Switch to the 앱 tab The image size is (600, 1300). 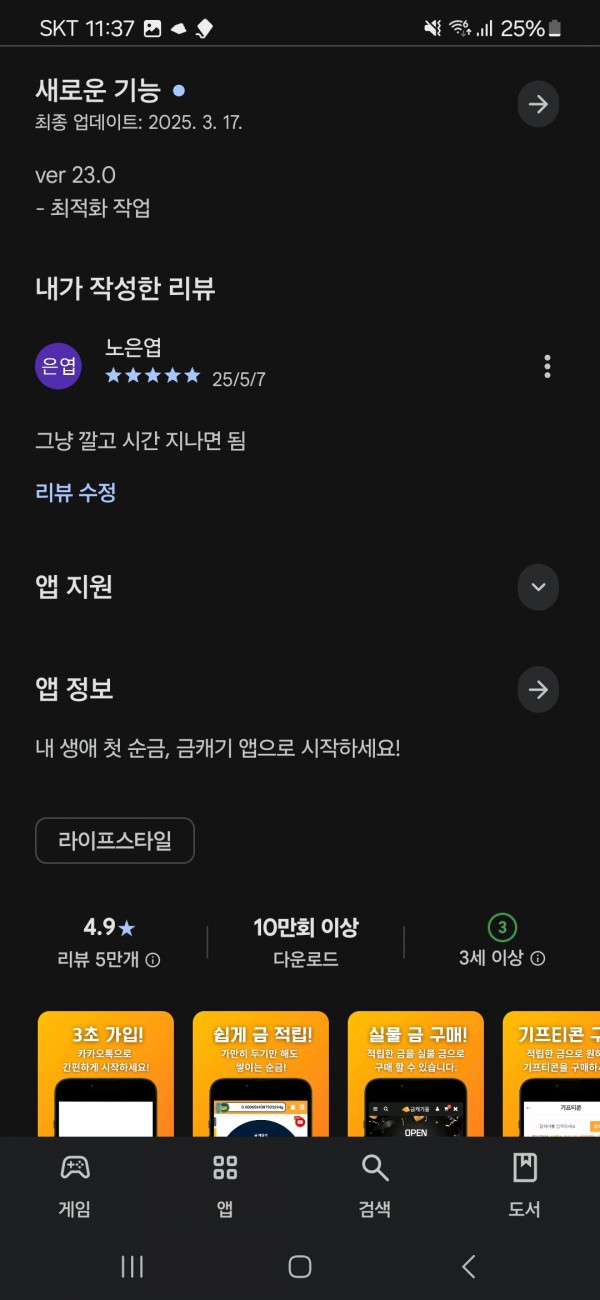point(225,1185)
